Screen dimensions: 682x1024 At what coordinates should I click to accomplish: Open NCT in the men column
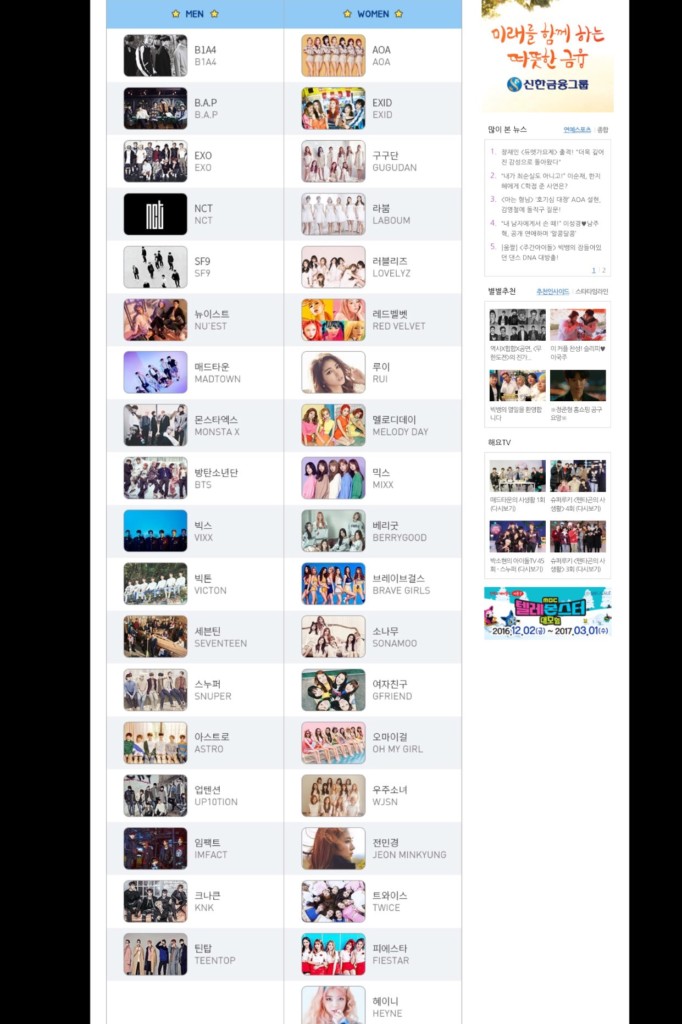tap(203, 214)
